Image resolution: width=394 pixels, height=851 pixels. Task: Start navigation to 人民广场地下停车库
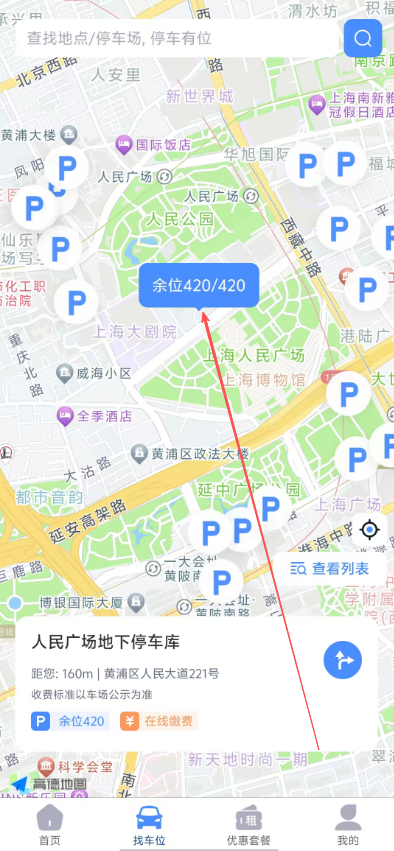(342, 660)
